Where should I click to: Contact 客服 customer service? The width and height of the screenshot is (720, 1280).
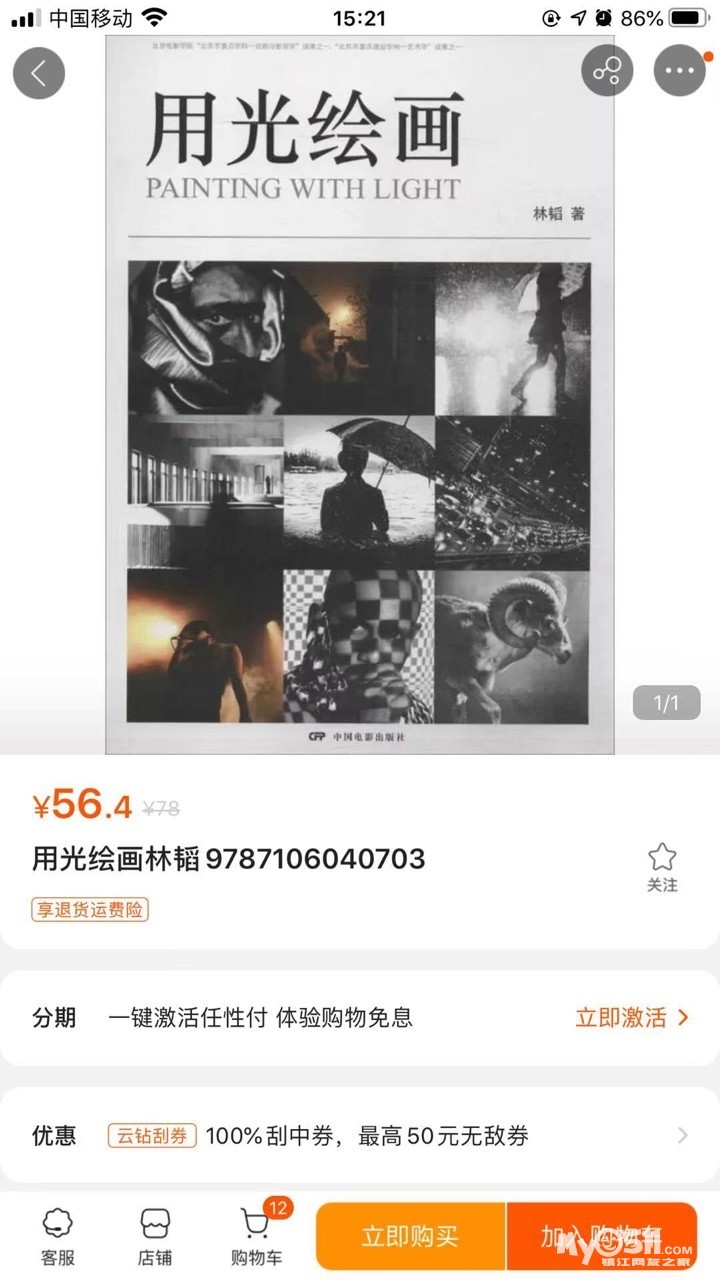(x=58, y=1236)
